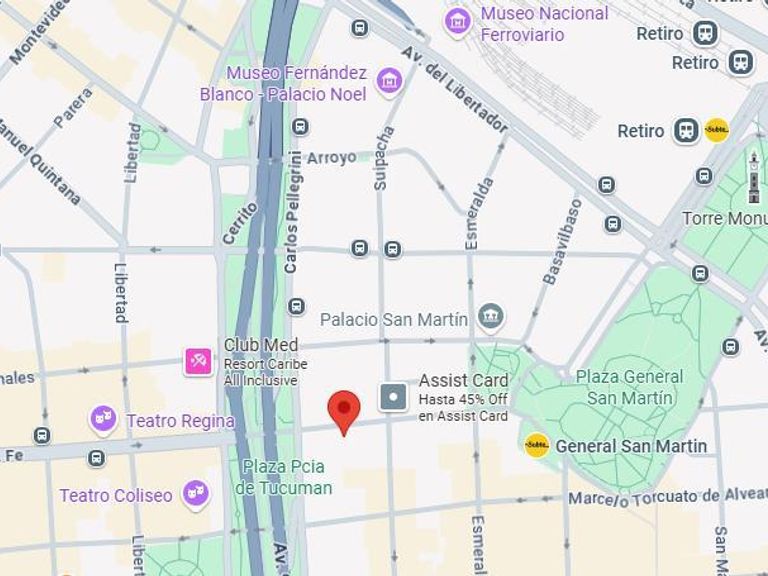Select Museo Fernández Blanco - Palacio Noel
Screen dimensions: 768x576
click(x=389, y=81)
